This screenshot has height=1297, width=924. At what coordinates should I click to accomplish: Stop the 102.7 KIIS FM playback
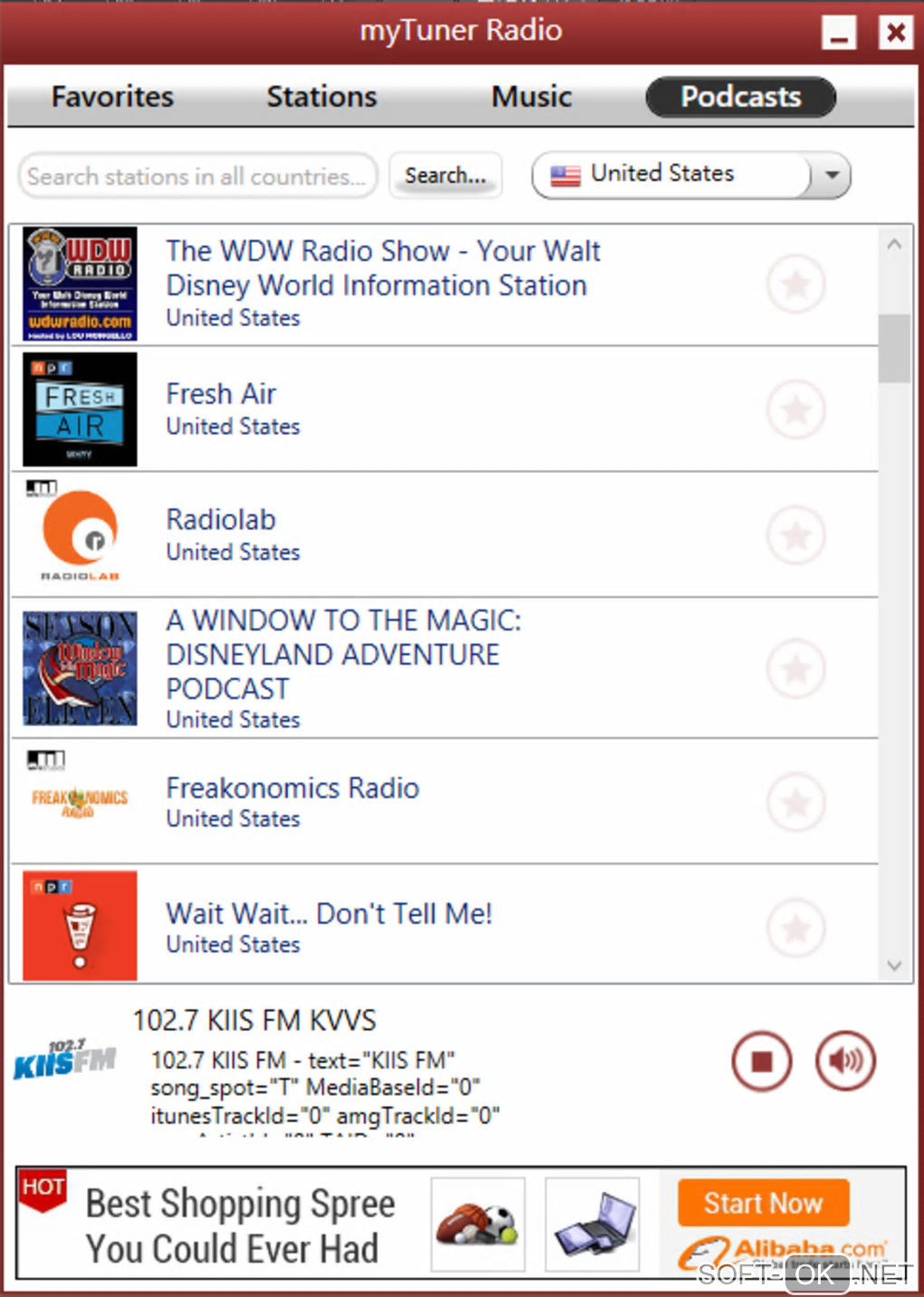[x=762, y=1061]
